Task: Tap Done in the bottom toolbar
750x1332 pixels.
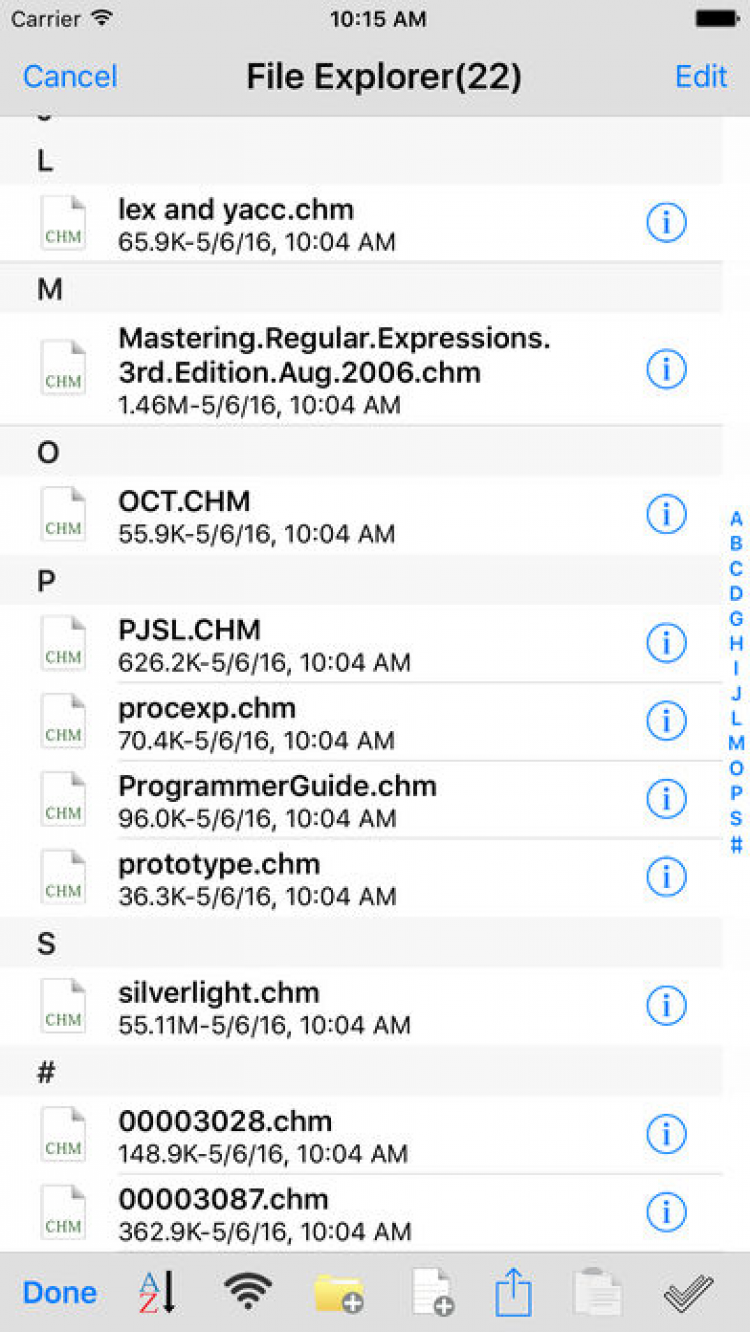Action: coord(60,1293)
